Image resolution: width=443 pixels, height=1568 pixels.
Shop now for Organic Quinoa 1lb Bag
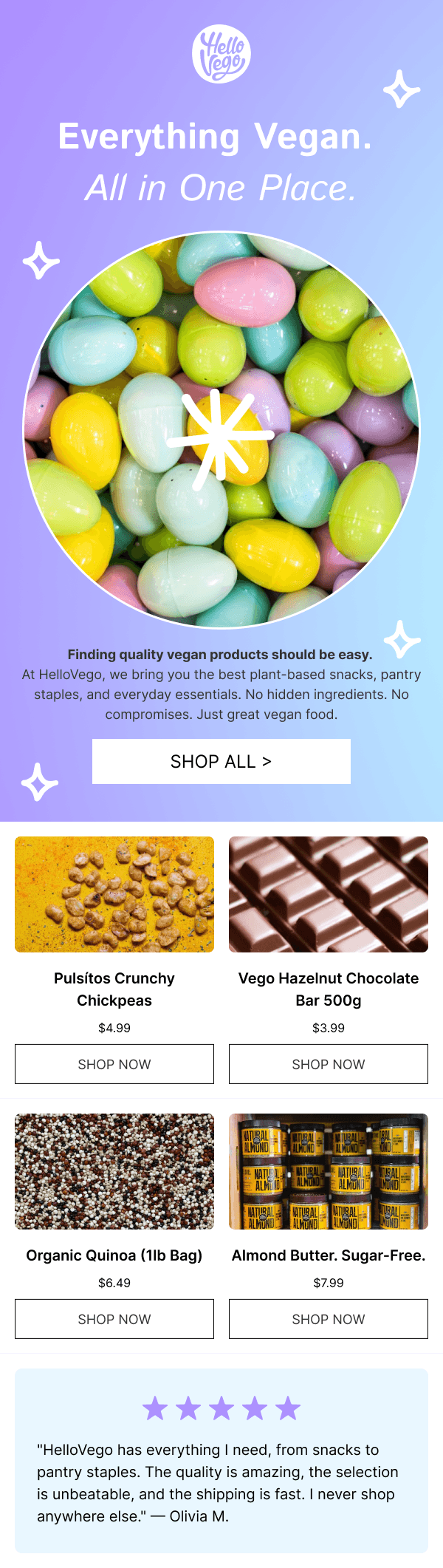coord(114,1319)
